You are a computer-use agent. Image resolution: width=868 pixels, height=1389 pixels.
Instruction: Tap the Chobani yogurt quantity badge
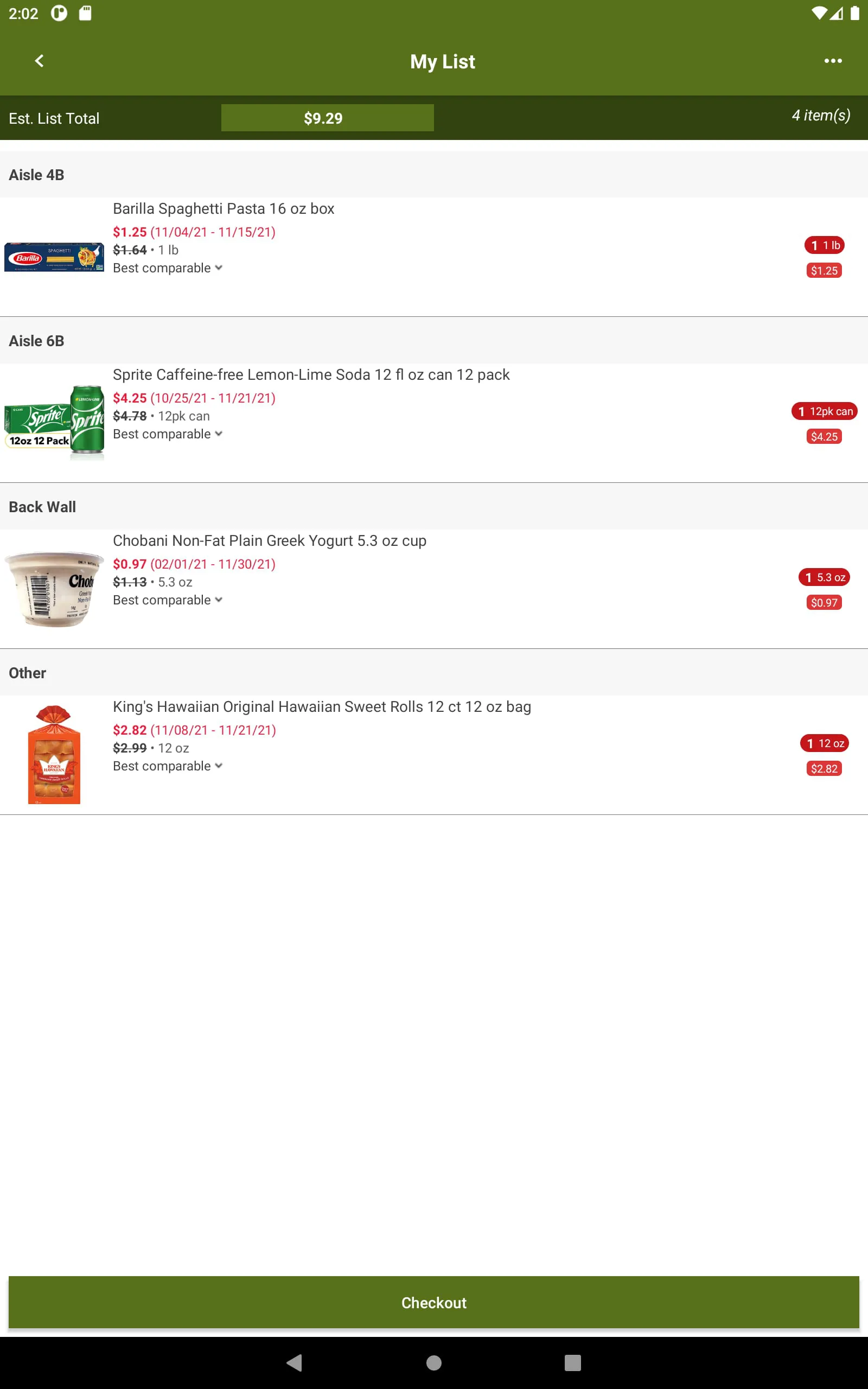pyautogui.click(x=824, y=577)
